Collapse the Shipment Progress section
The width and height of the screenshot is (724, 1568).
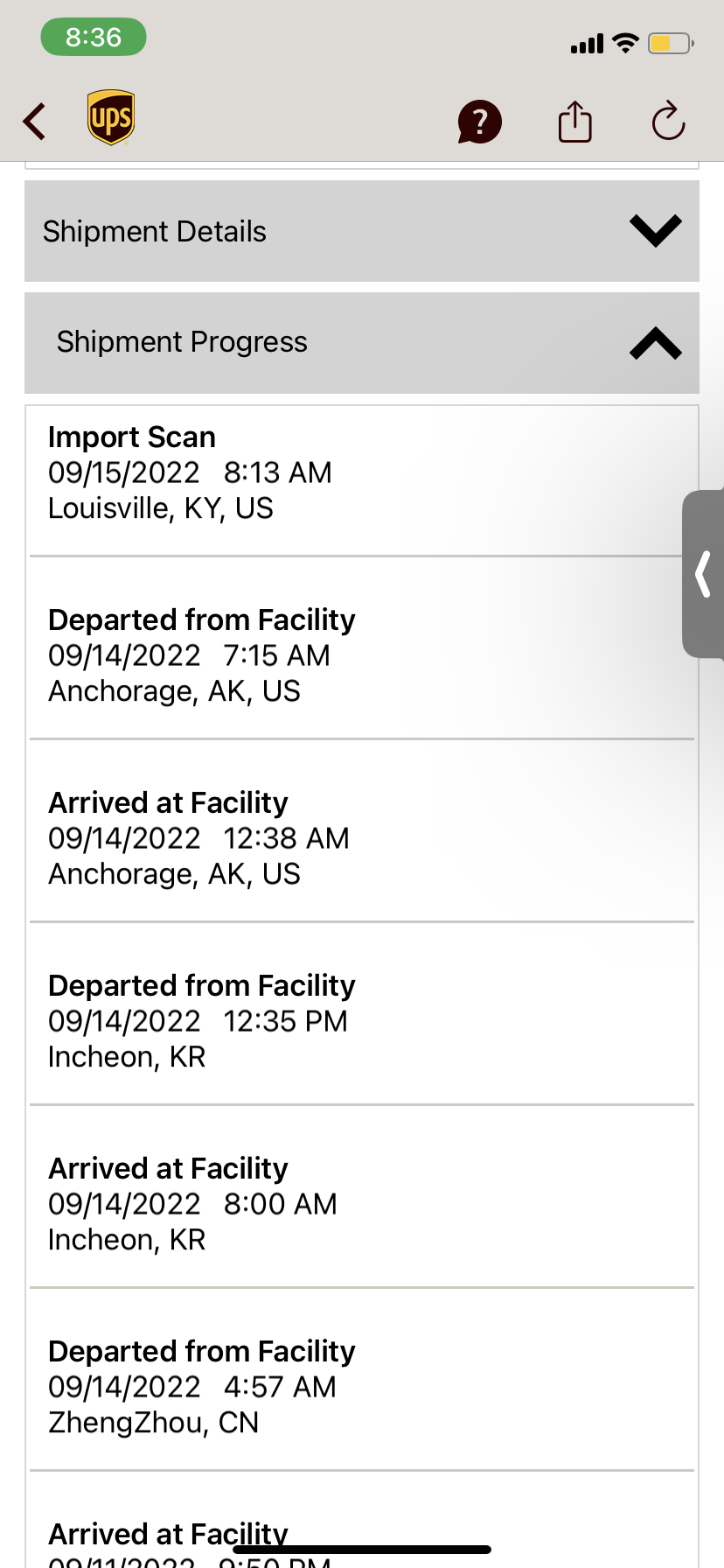click(654, 343)
